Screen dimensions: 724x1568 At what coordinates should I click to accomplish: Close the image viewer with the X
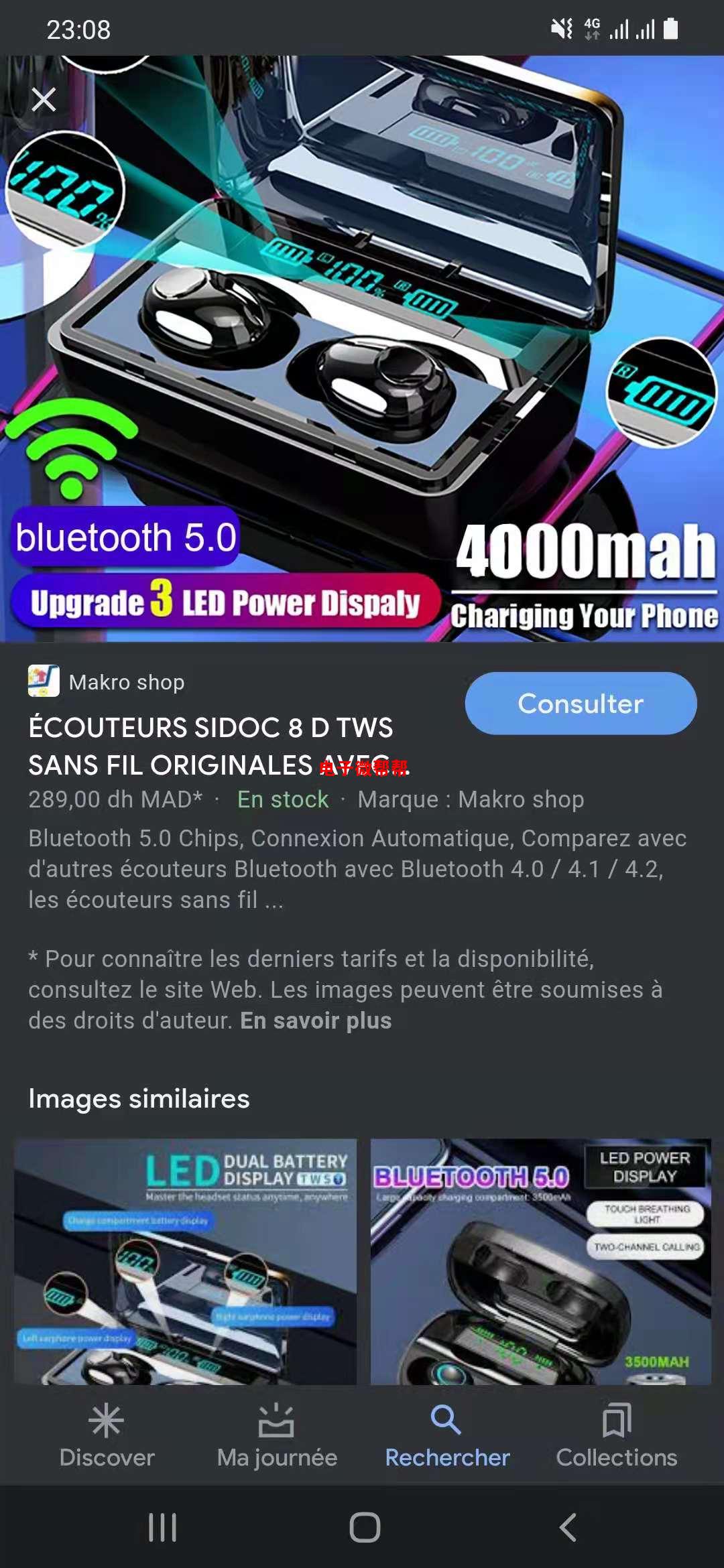pos(44,100)
